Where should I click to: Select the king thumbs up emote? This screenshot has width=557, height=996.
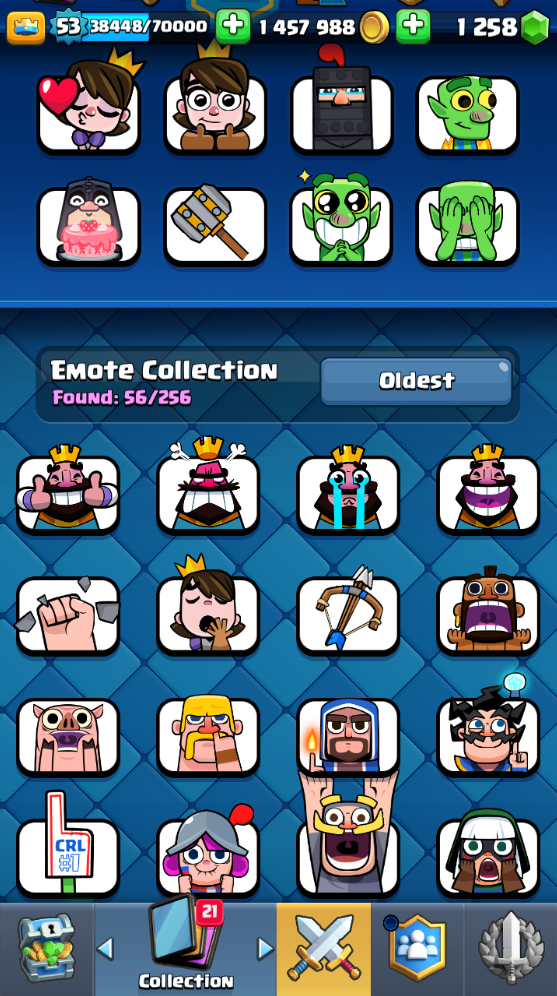(x=68, y=491)
